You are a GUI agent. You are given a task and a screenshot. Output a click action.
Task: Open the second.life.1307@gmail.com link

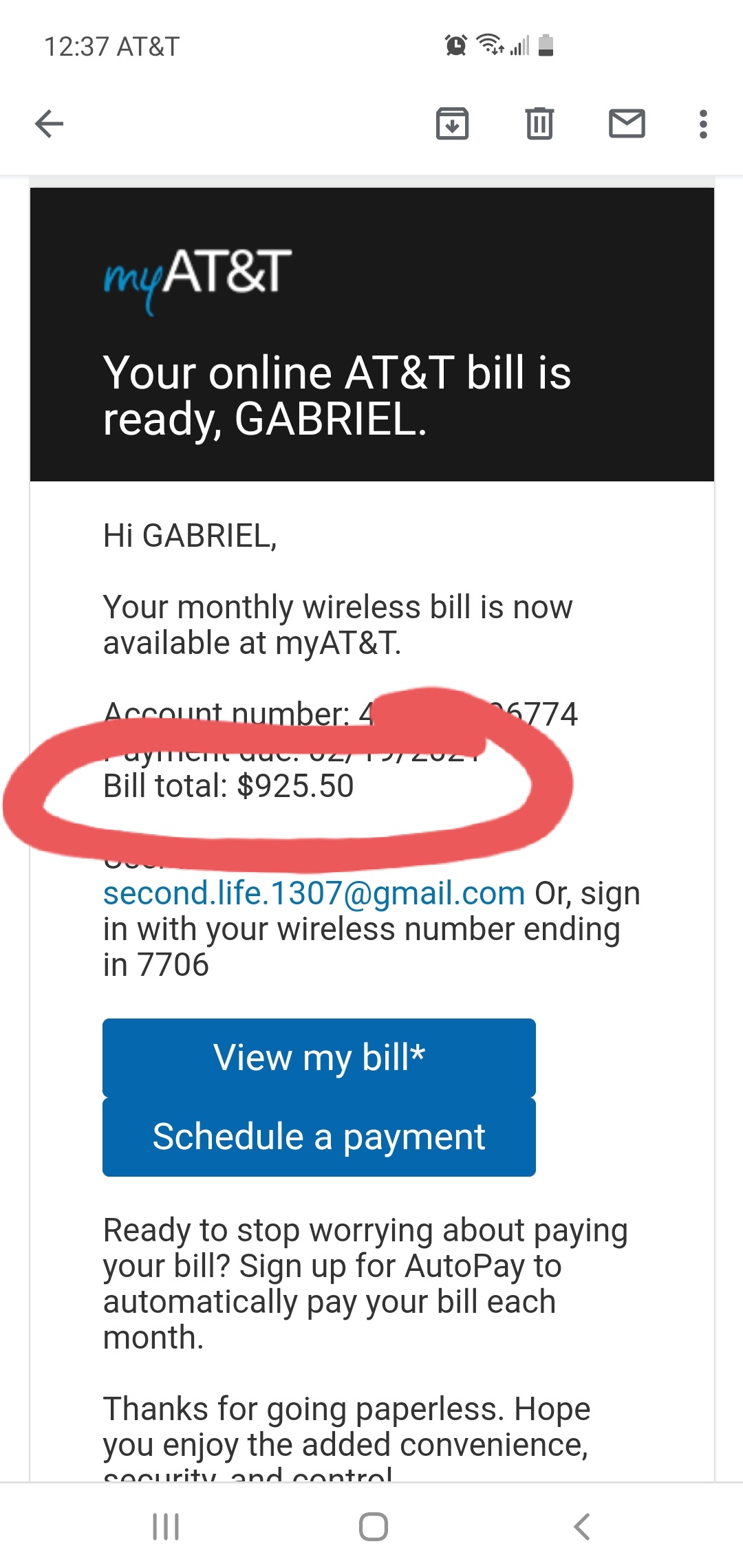(314, 893)
